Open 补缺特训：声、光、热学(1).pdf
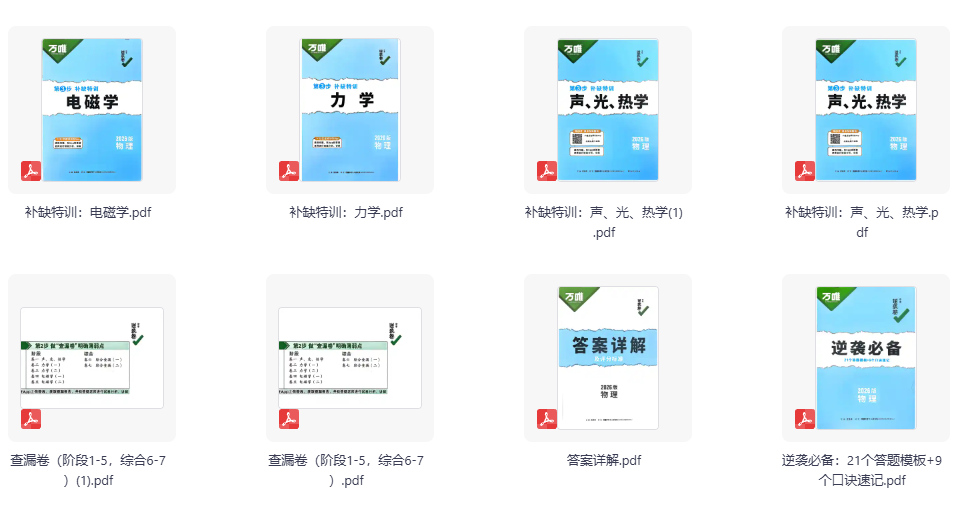962x521 pixels. [608, 110]
